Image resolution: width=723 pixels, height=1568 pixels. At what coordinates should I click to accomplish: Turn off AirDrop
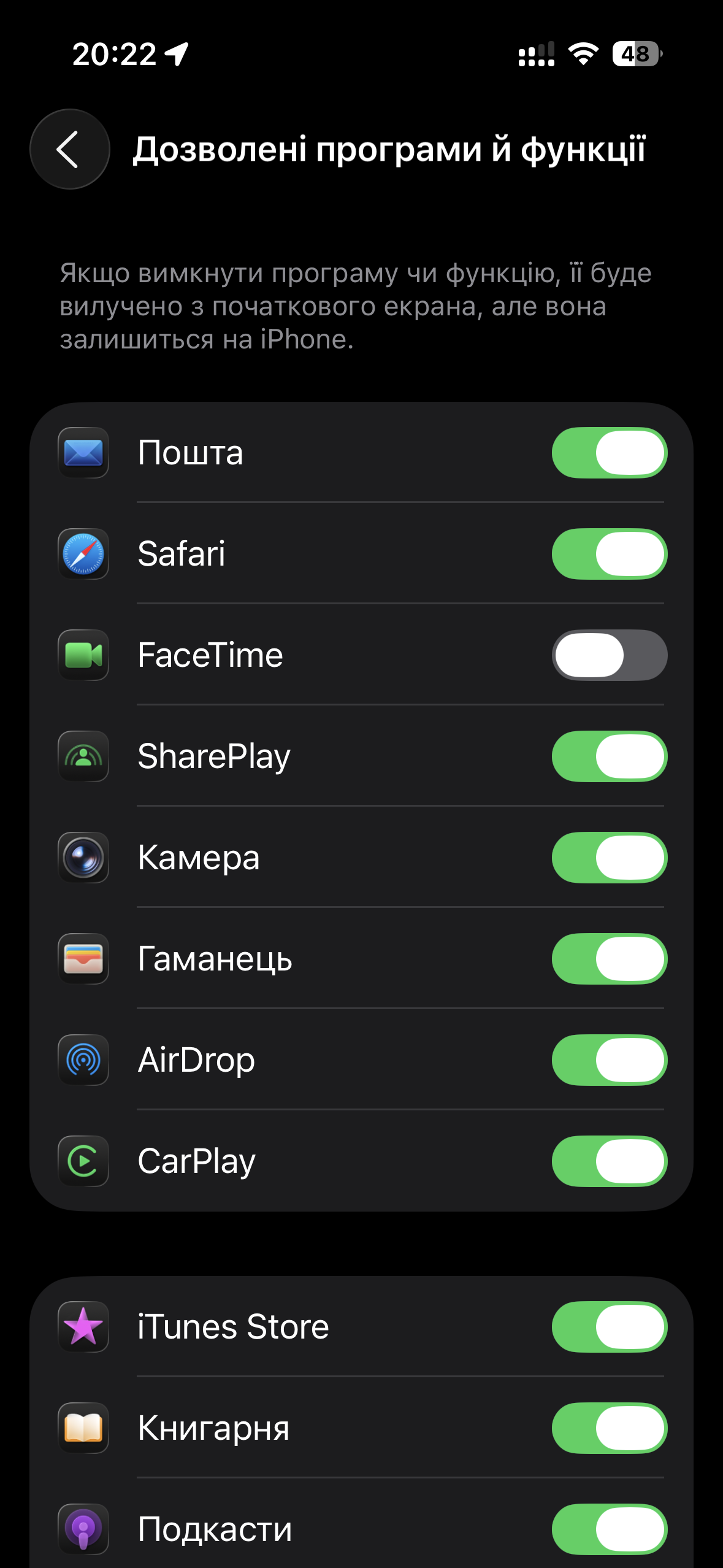point(609,1060)
